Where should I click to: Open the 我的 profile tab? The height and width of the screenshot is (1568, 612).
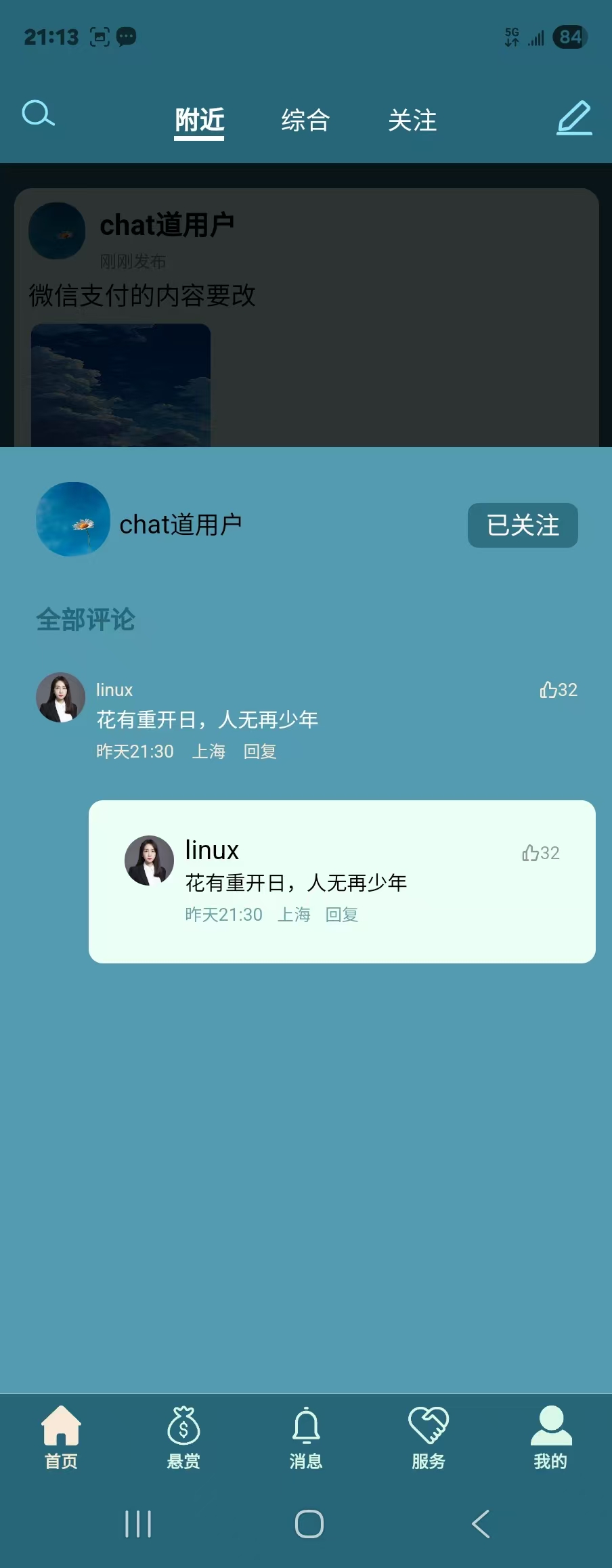click(x=550, y=1437)
